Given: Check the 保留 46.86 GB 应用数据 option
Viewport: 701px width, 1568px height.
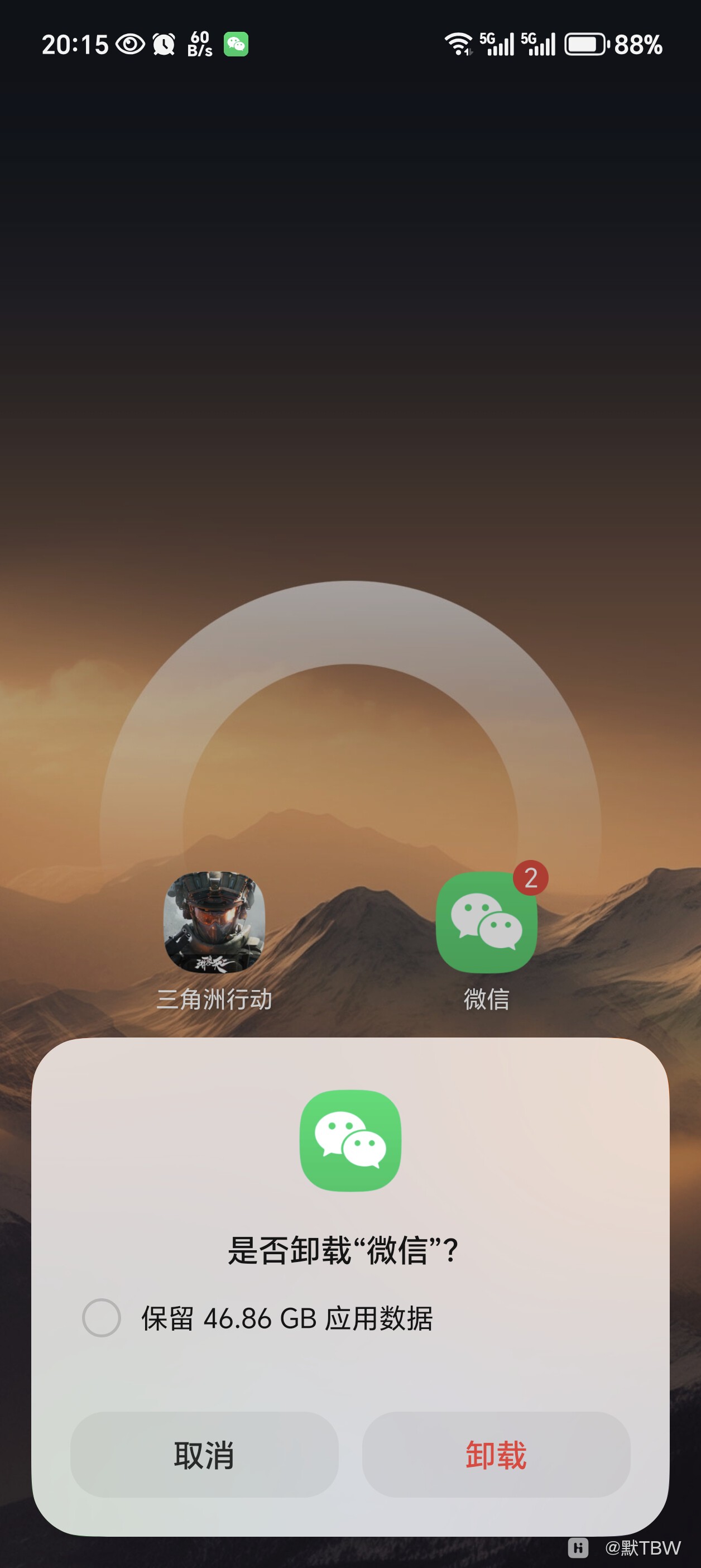Looking at the screenshot, I should (x=102, y=1318).
